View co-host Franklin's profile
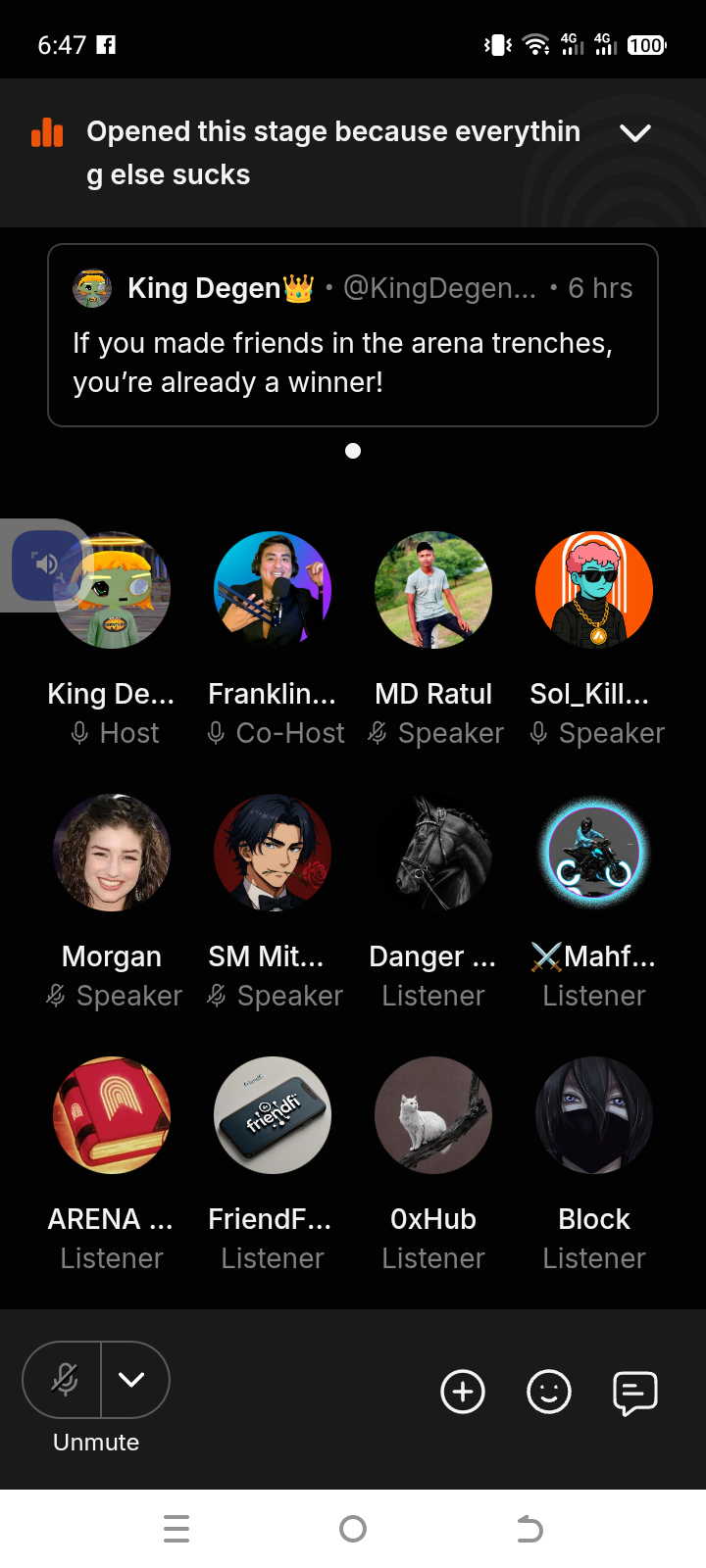 click(x=273, y=590)
